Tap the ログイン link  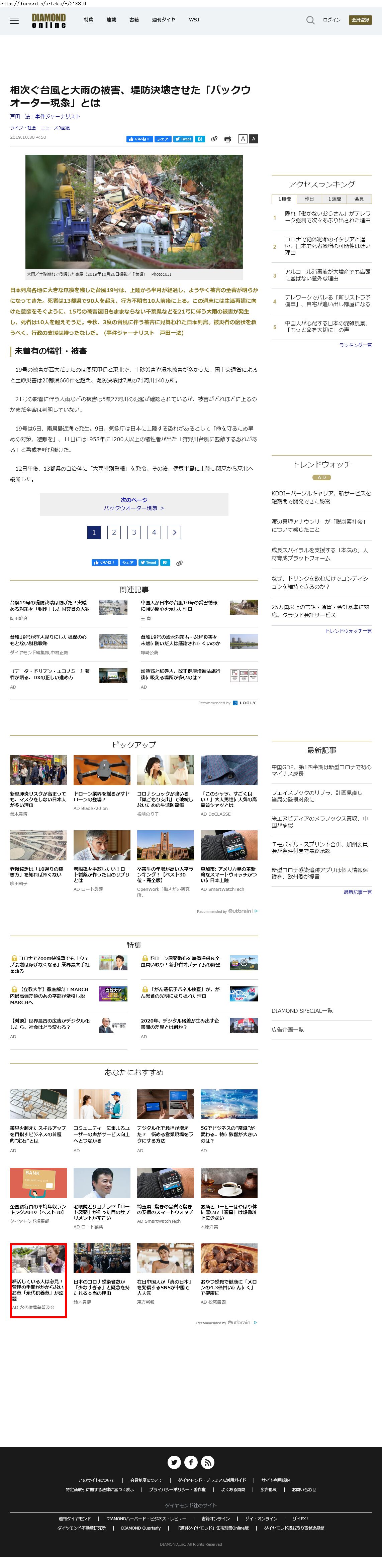tap(331, 20)
